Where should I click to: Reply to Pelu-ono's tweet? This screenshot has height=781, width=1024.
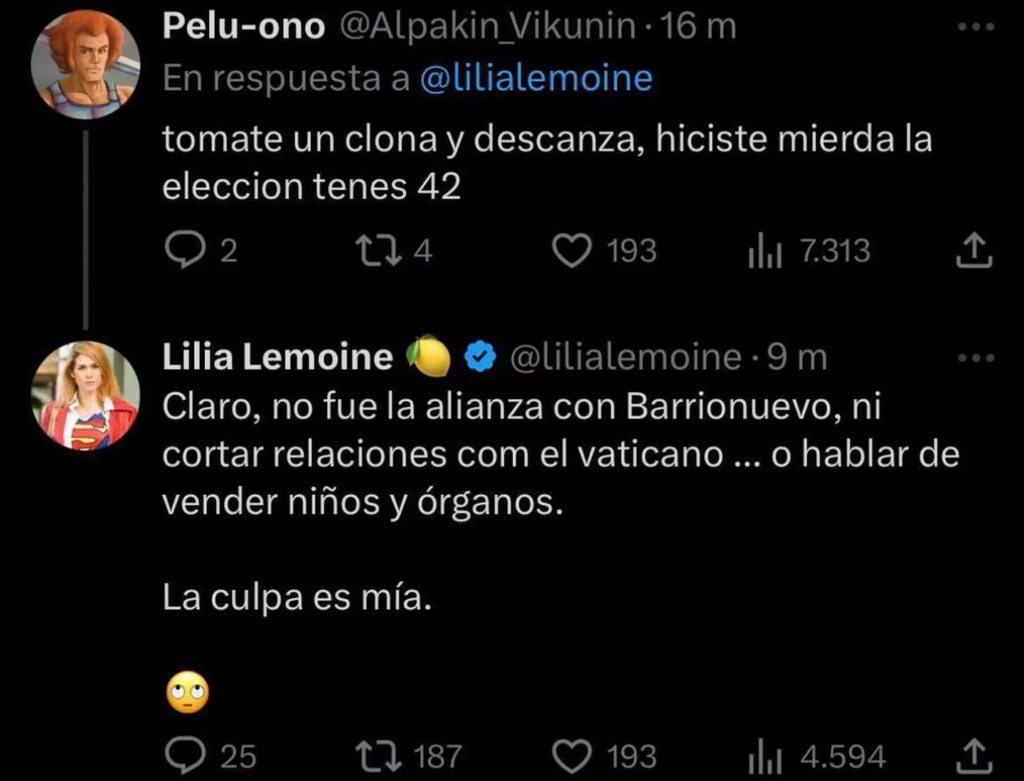tap(183, 251)
